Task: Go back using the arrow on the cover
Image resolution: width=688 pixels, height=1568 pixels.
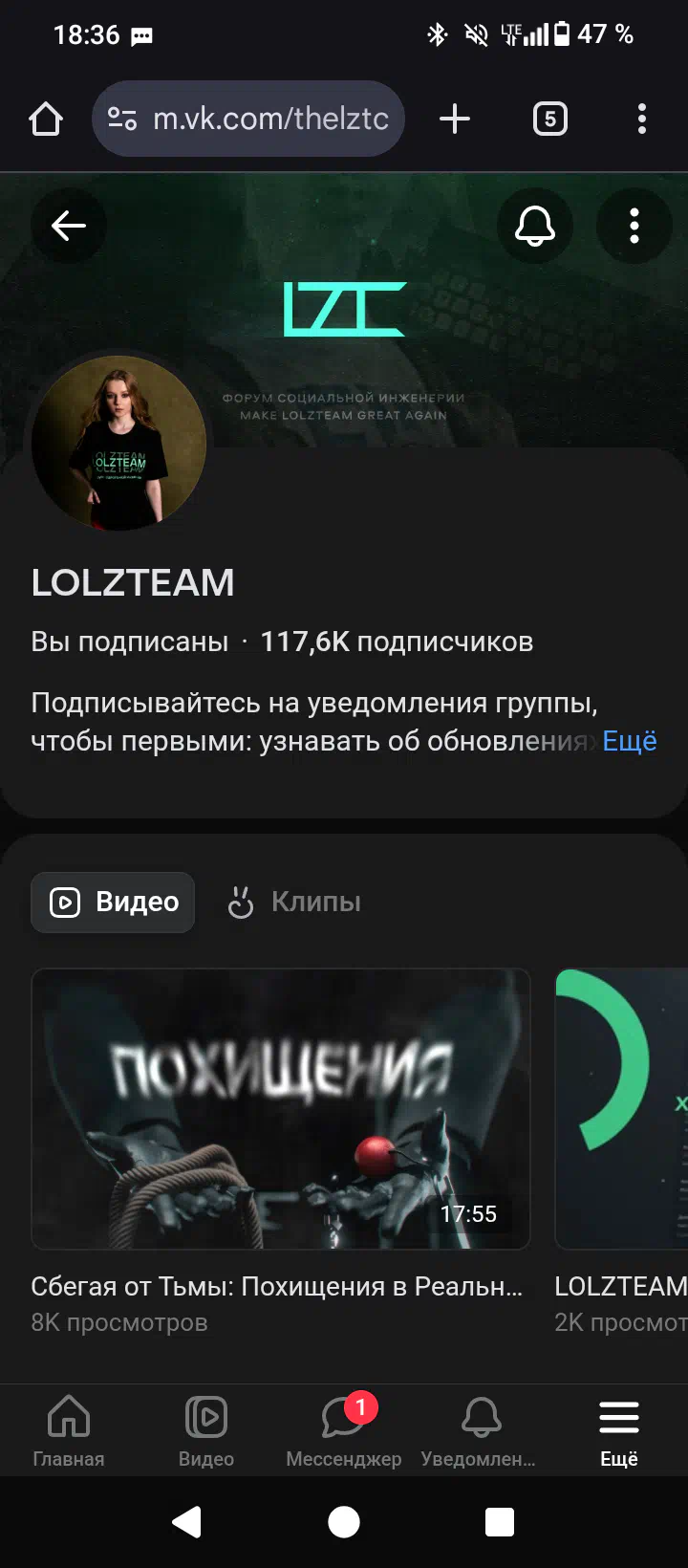Action: pyautogui.click(x=68, y=227)
